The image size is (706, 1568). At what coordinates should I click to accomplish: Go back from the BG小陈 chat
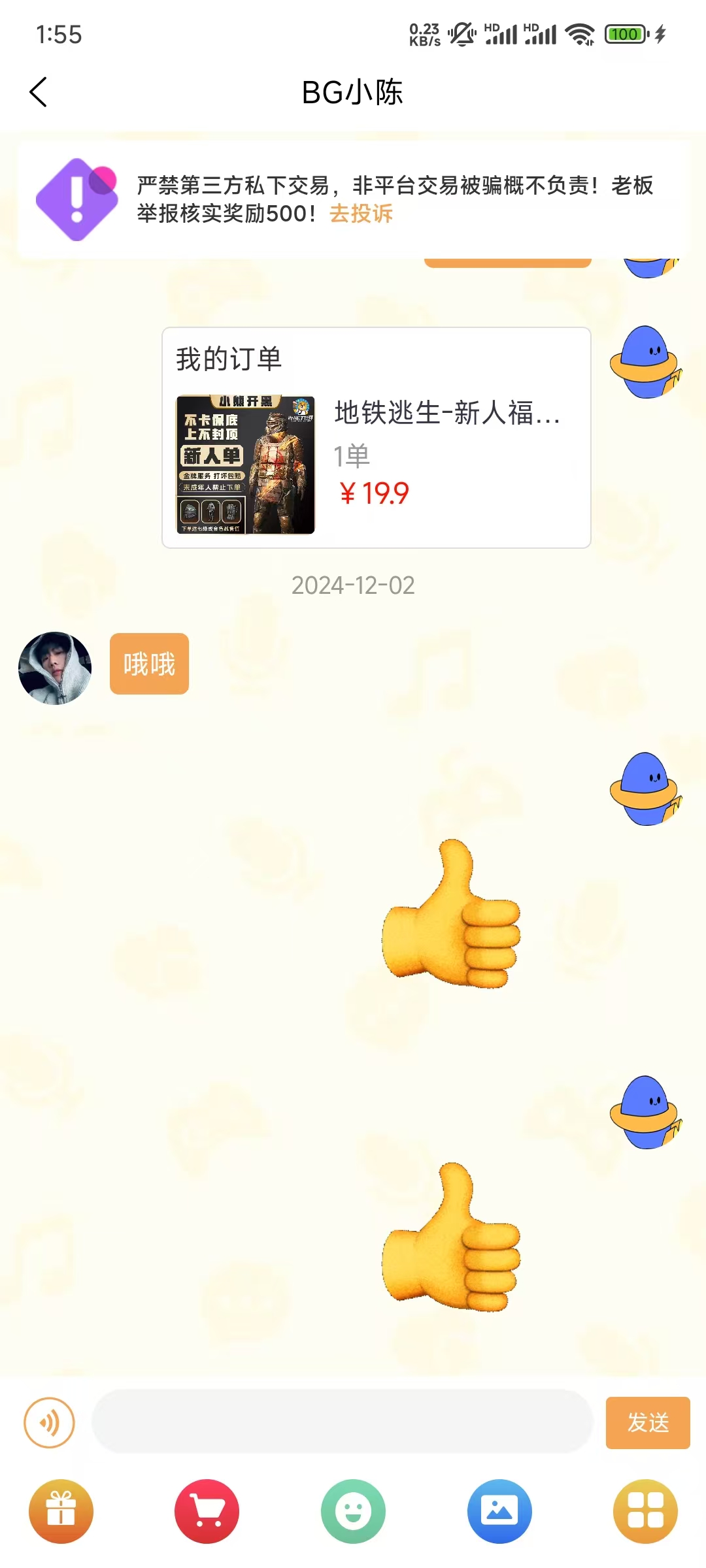pos(39,92)
